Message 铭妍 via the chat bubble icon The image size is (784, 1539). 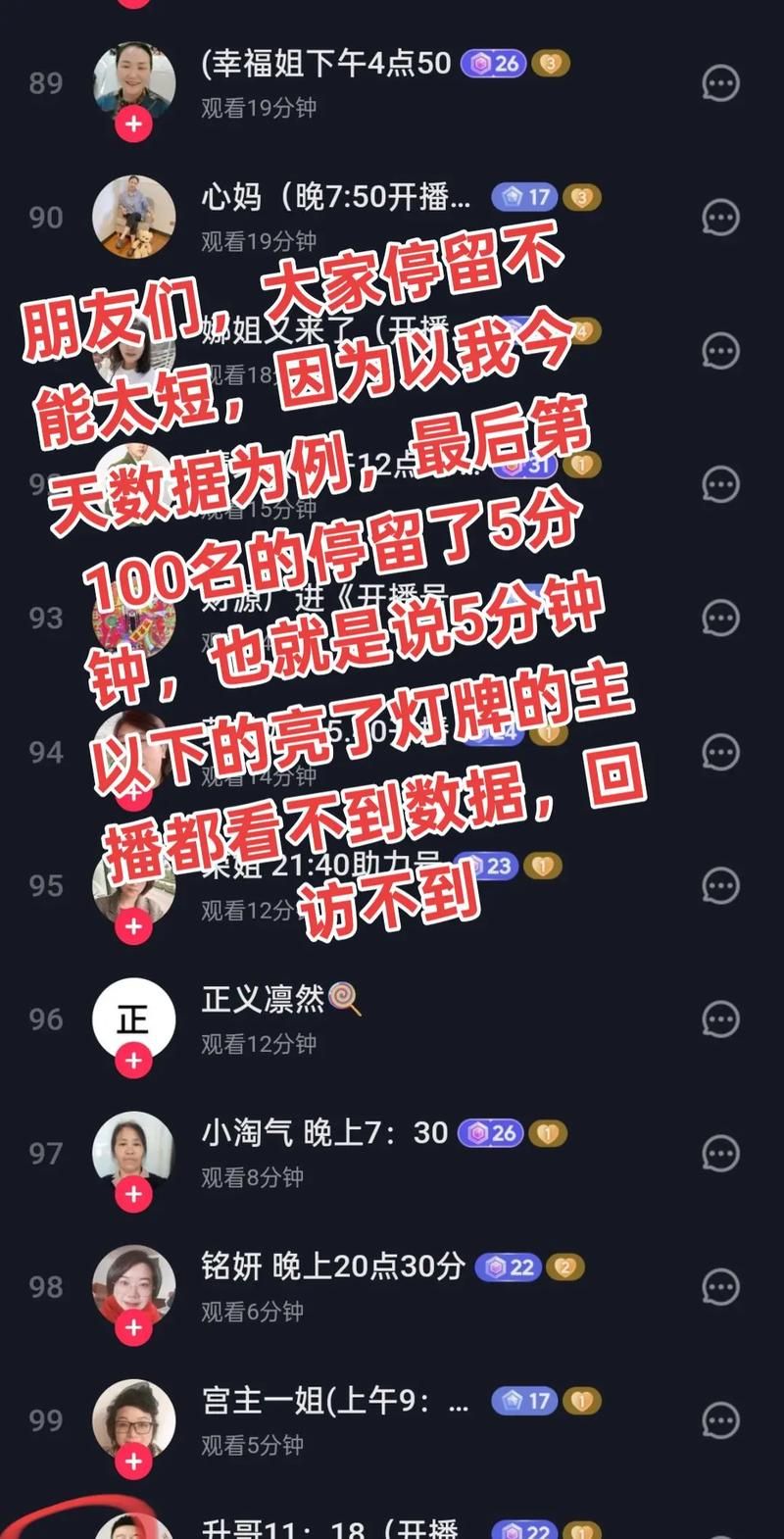[720, 1287]
